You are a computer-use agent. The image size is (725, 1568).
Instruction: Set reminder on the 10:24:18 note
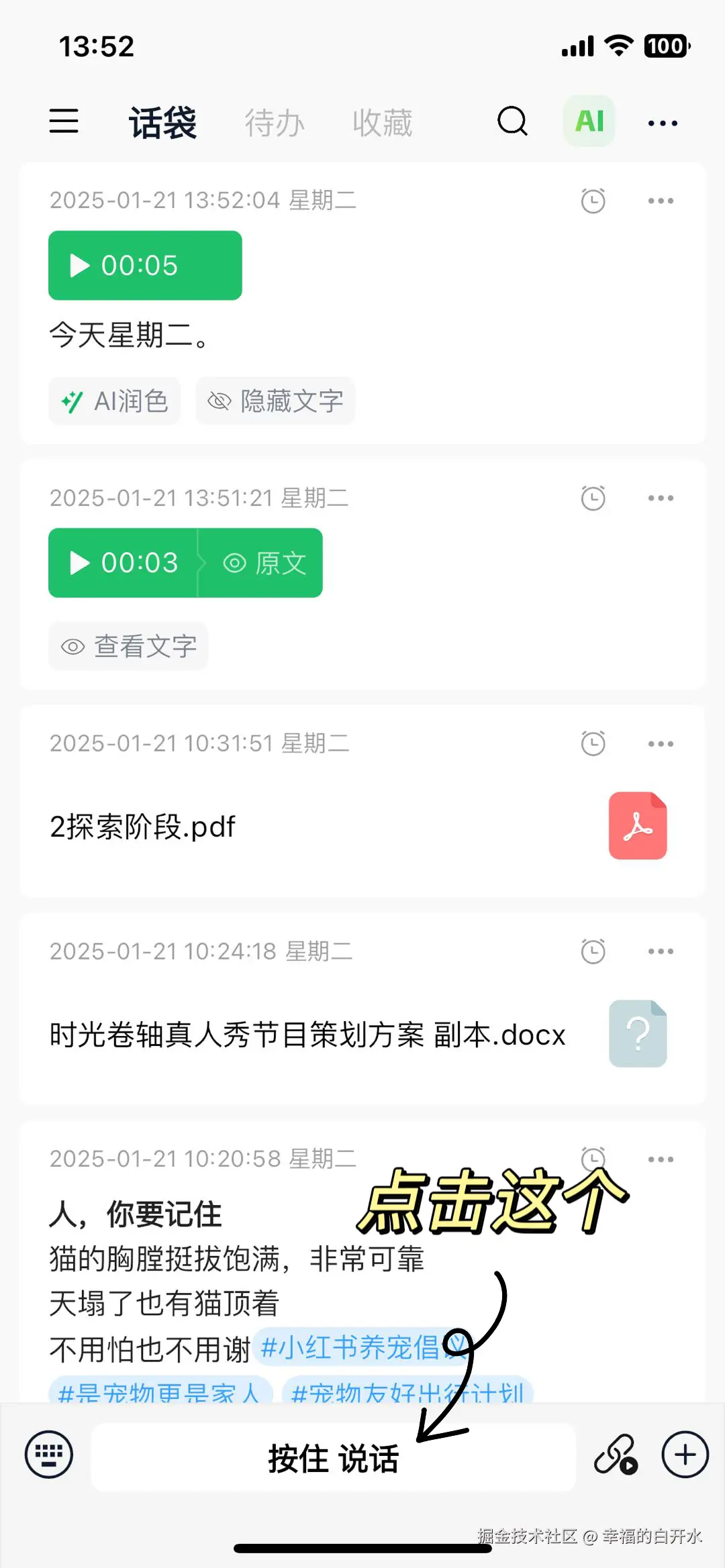[x=593, y=951]
